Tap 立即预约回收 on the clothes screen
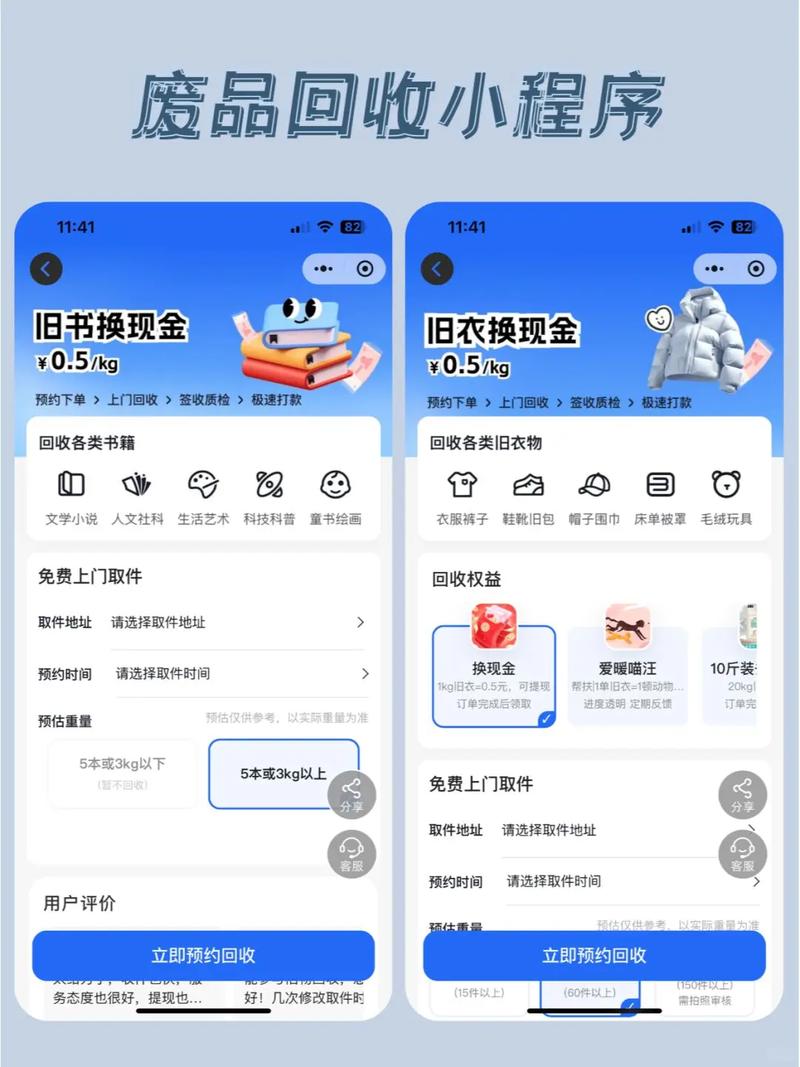 click(x=594, y=956)
